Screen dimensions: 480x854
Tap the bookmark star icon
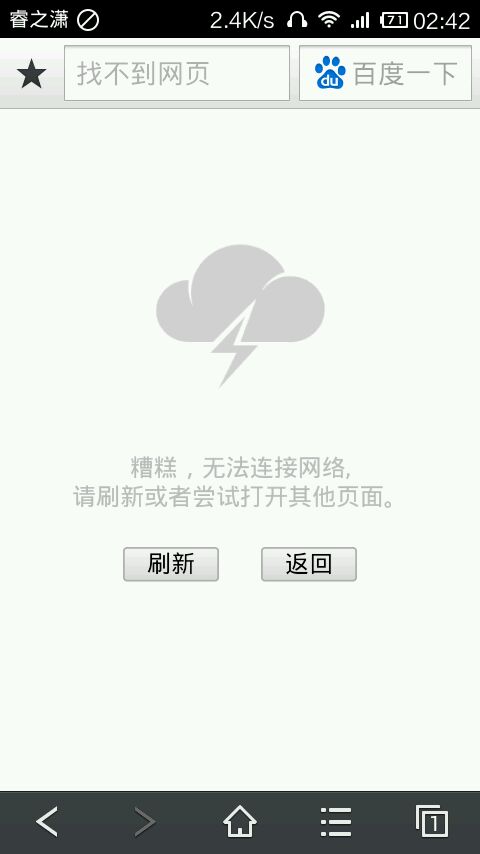pos(32,74)
